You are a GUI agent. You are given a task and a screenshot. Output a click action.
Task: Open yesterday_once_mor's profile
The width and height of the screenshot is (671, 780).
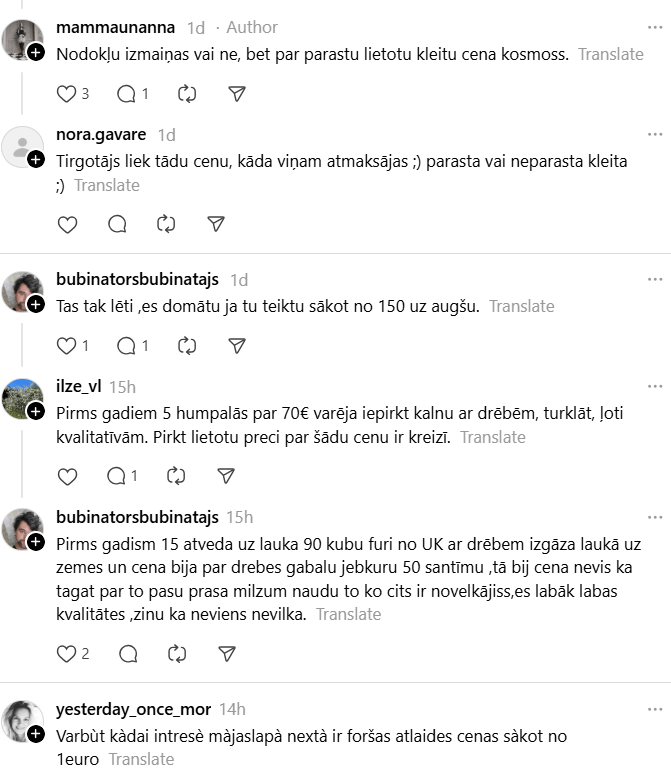coord(133,709)
